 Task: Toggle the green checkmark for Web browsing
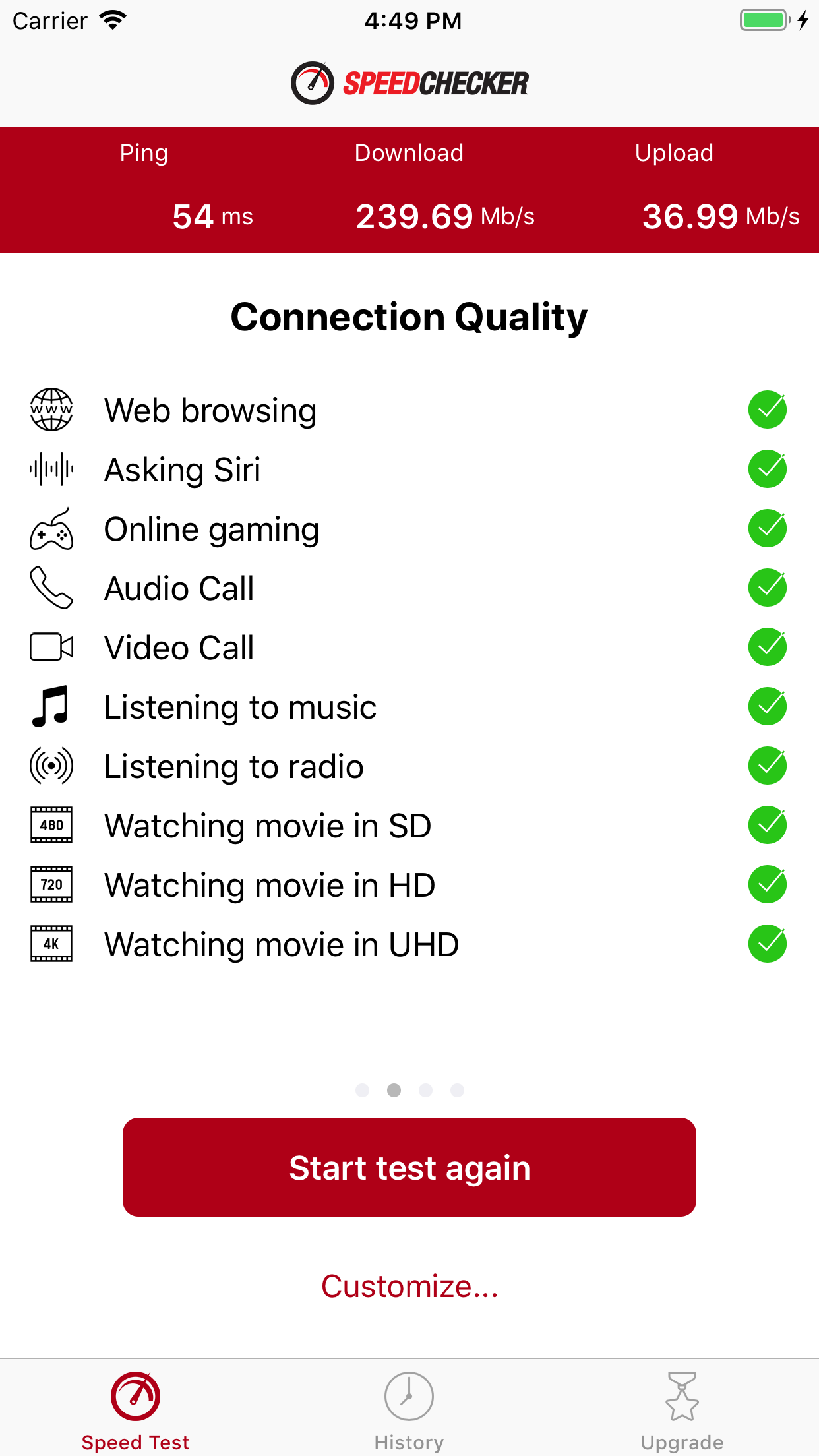click(x=767, y=409)
